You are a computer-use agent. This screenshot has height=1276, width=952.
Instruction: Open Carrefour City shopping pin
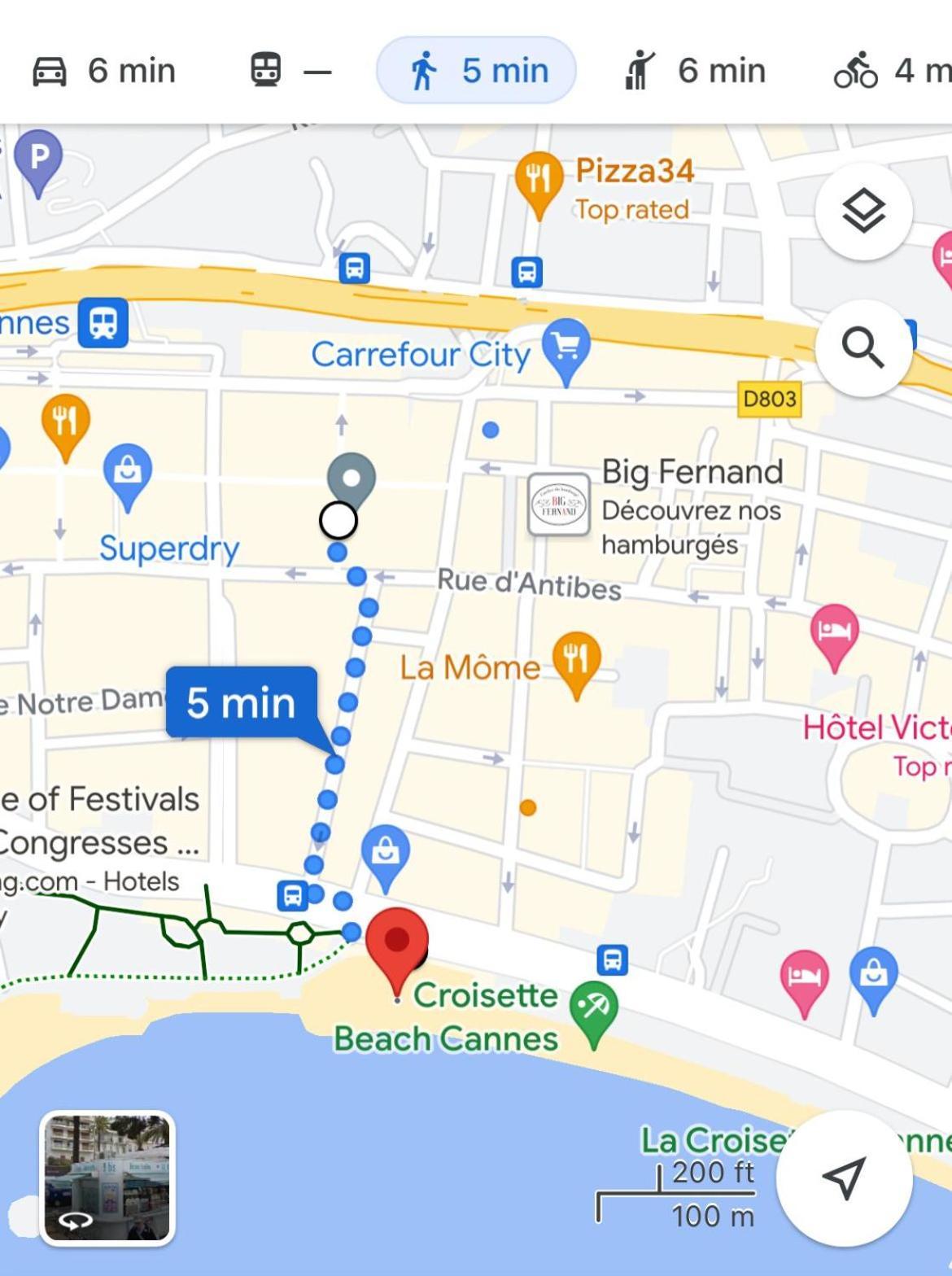[566, 347]
